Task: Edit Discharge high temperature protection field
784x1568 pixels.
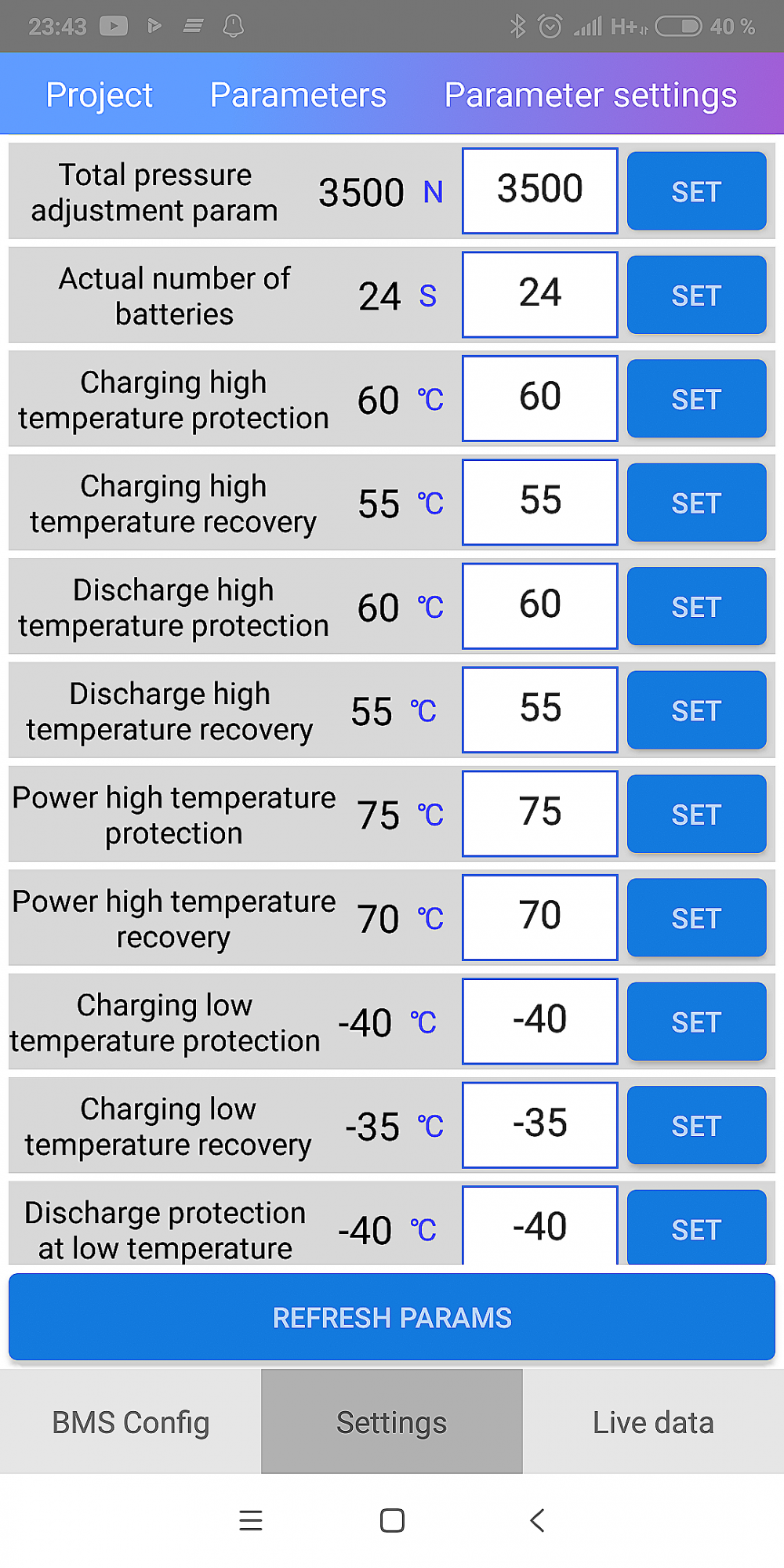Action: (x=539, y=606)
